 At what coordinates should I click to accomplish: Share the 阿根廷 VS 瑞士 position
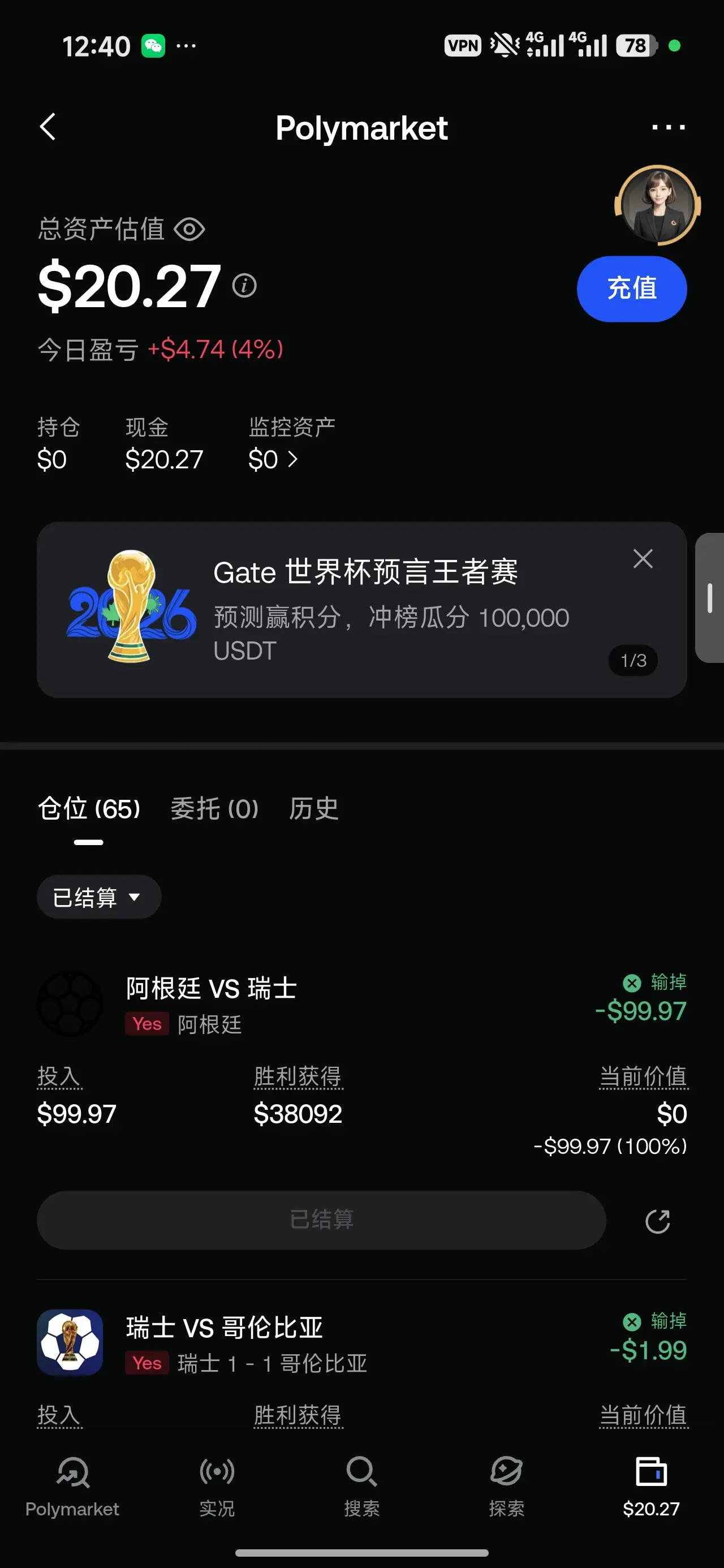click(x=657, y=1221)
